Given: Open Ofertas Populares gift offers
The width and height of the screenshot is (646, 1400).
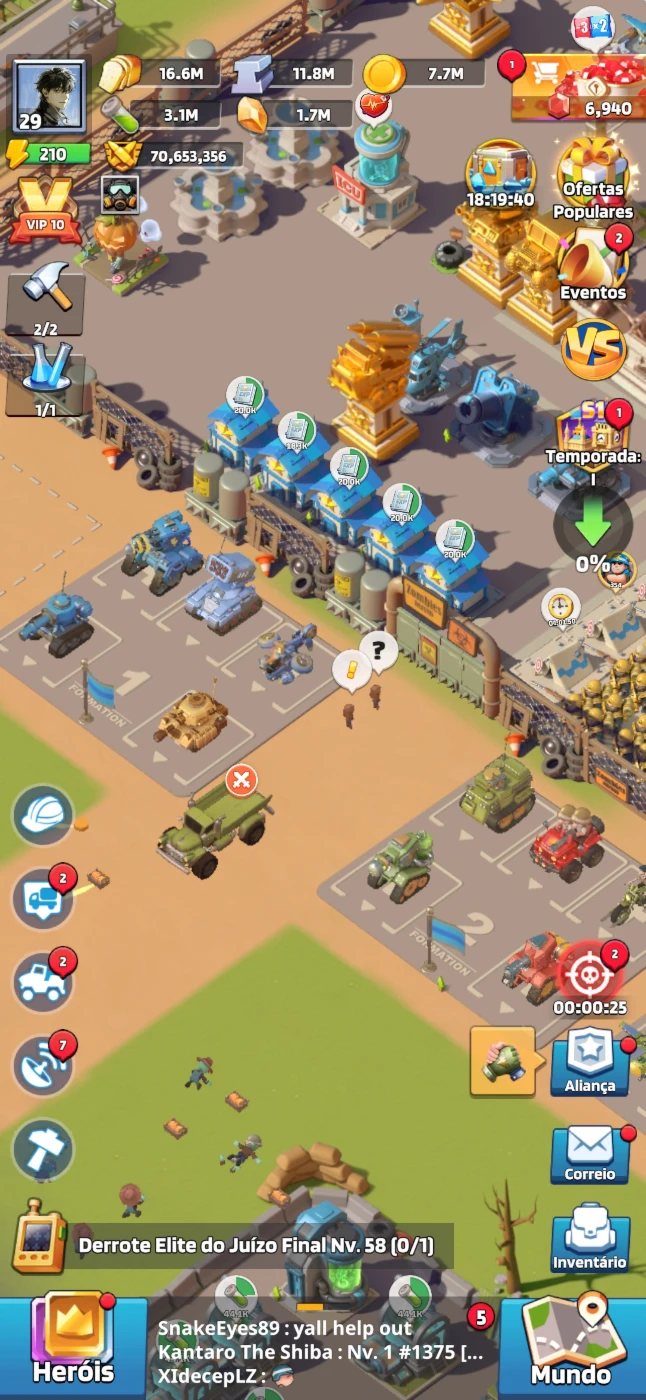Looking at the screenshot, I should point(593,180).
